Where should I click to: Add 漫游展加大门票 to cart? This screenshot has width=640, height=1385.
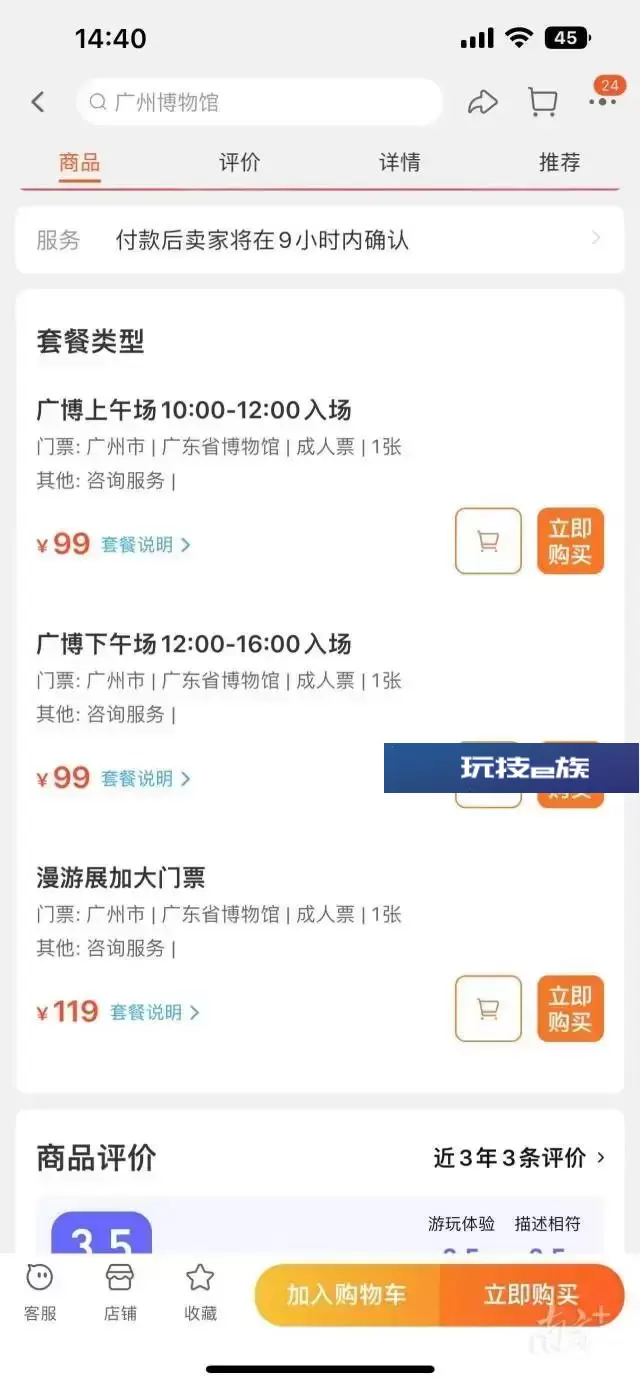tap(488, 1008)
